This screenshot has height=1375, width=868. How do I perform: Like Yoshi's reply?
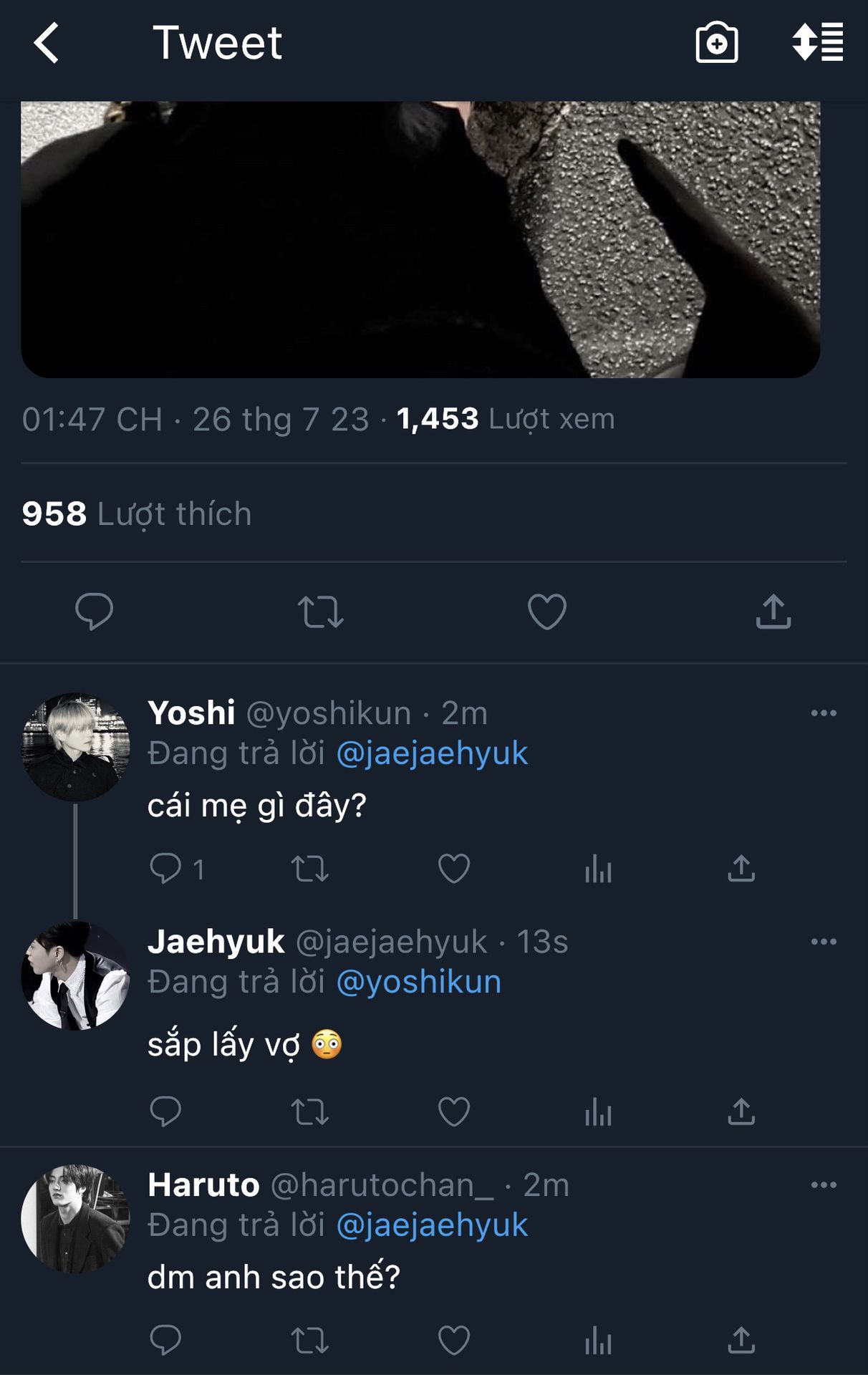point(454,869)
